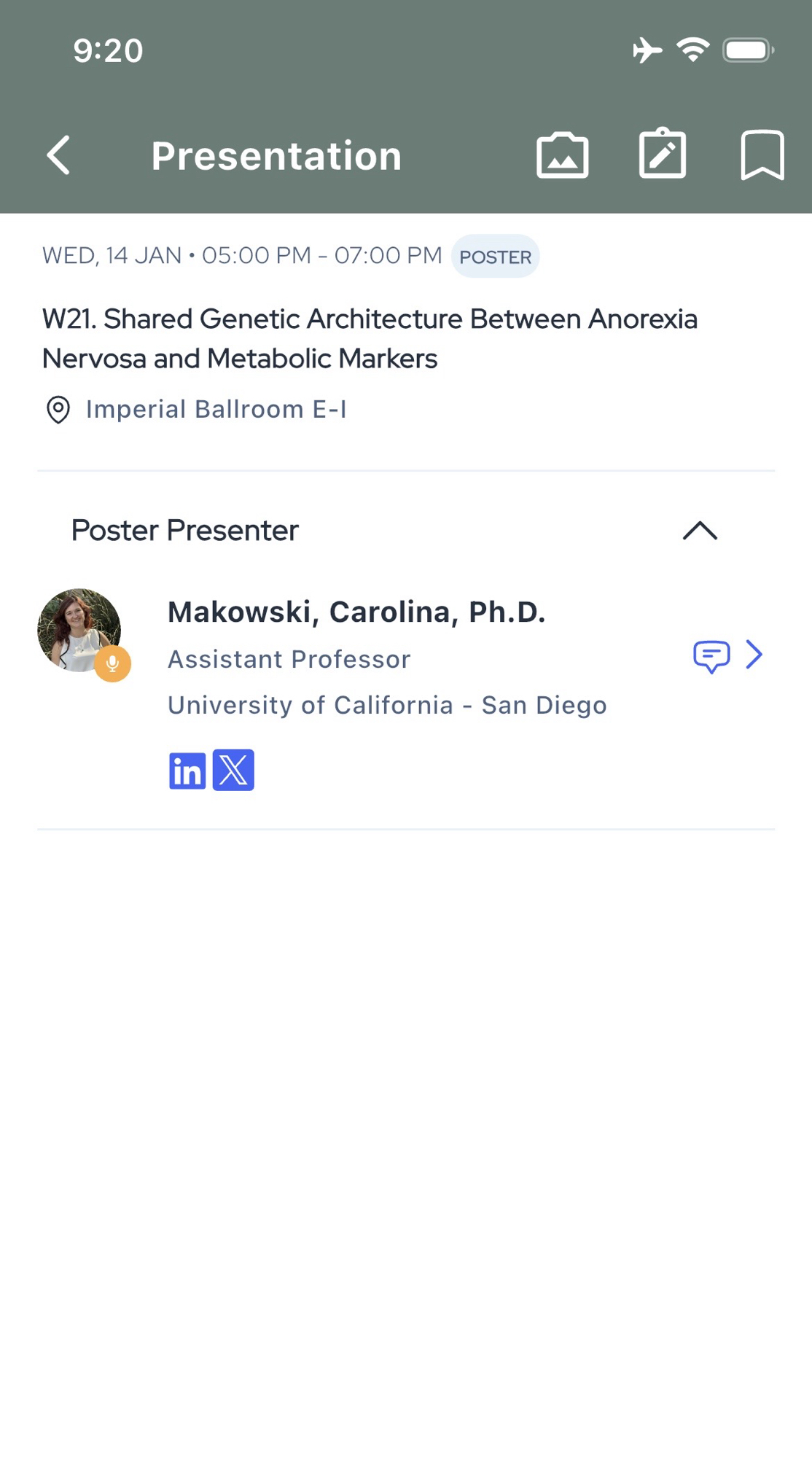Open Carolina Makowski's presenter profile
812x1458 pixels.
[755, 655]
